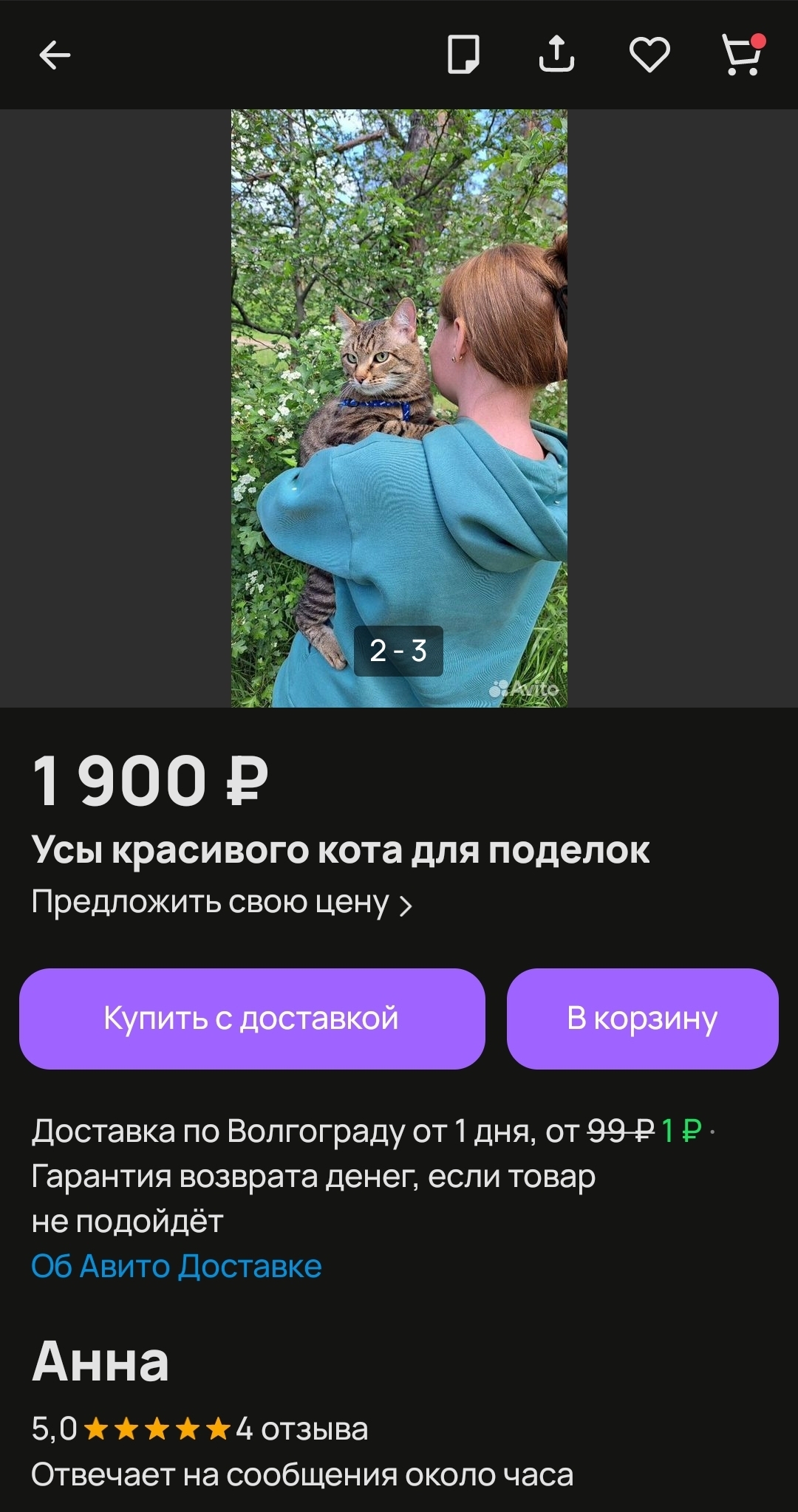Open the note icon in the top bar
The height and width of the screenshot is (1512, 798).
tap(463, 55)
